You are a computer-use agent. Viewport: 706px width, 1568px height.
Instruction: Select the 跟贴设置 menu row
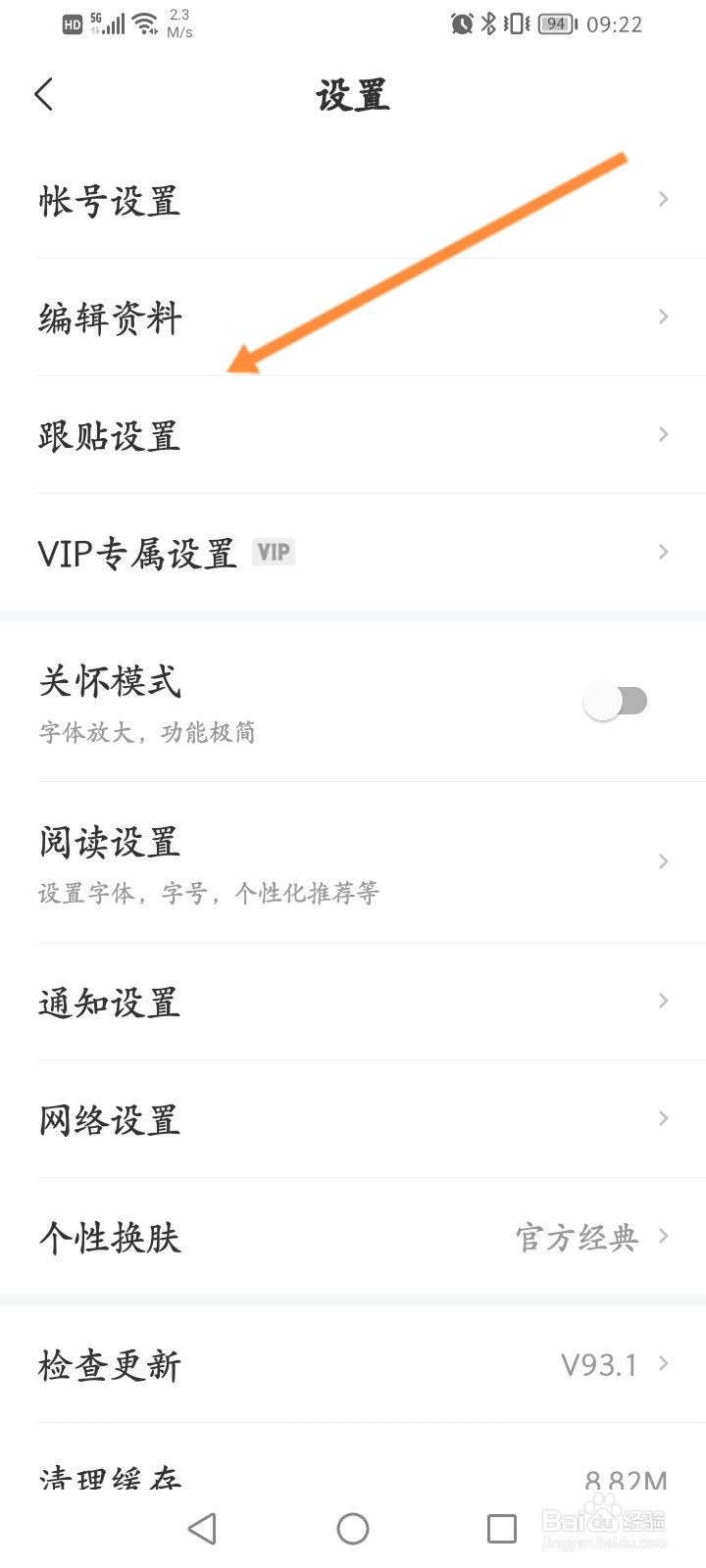(x=108, y=435)
